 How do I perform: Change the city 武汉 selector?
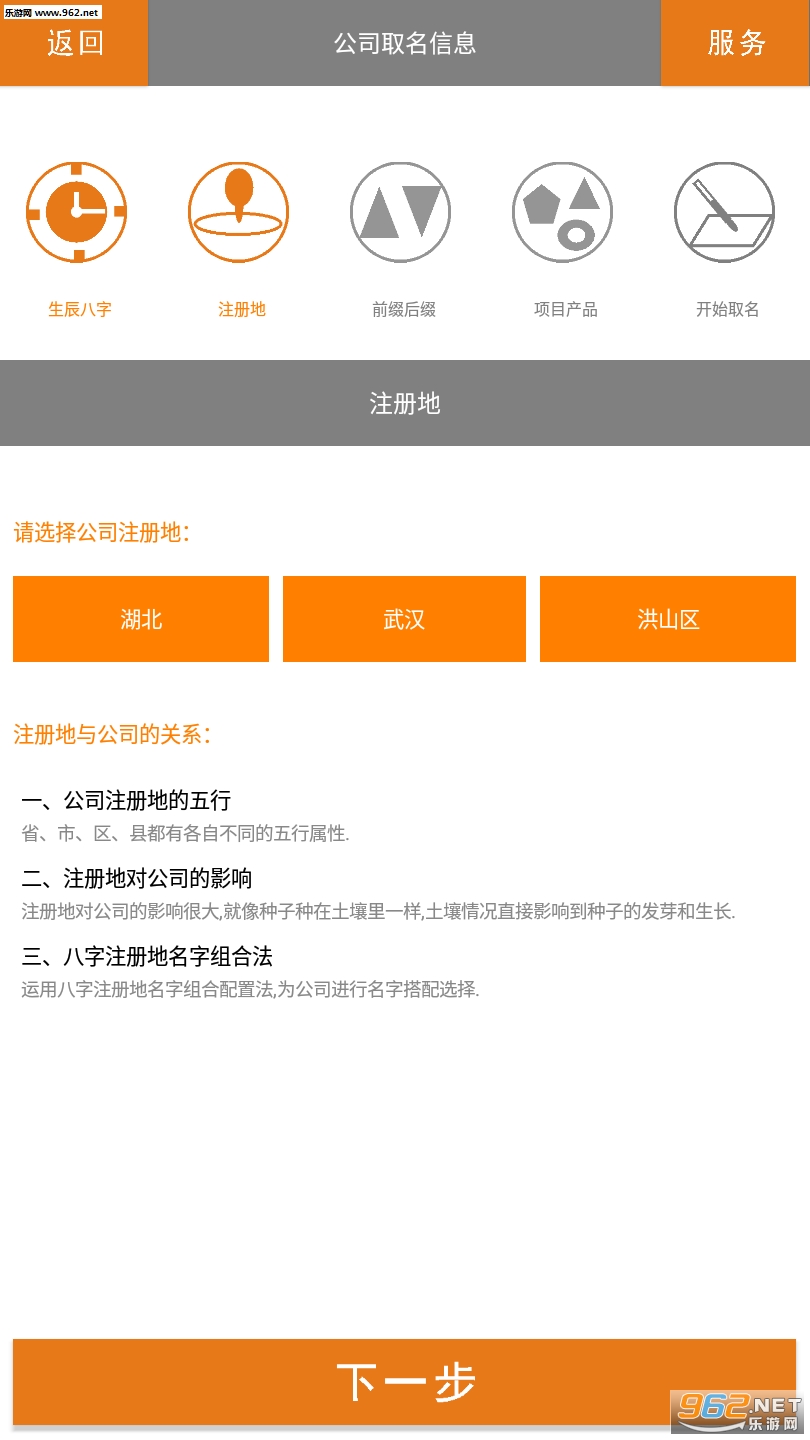(404, 619)
